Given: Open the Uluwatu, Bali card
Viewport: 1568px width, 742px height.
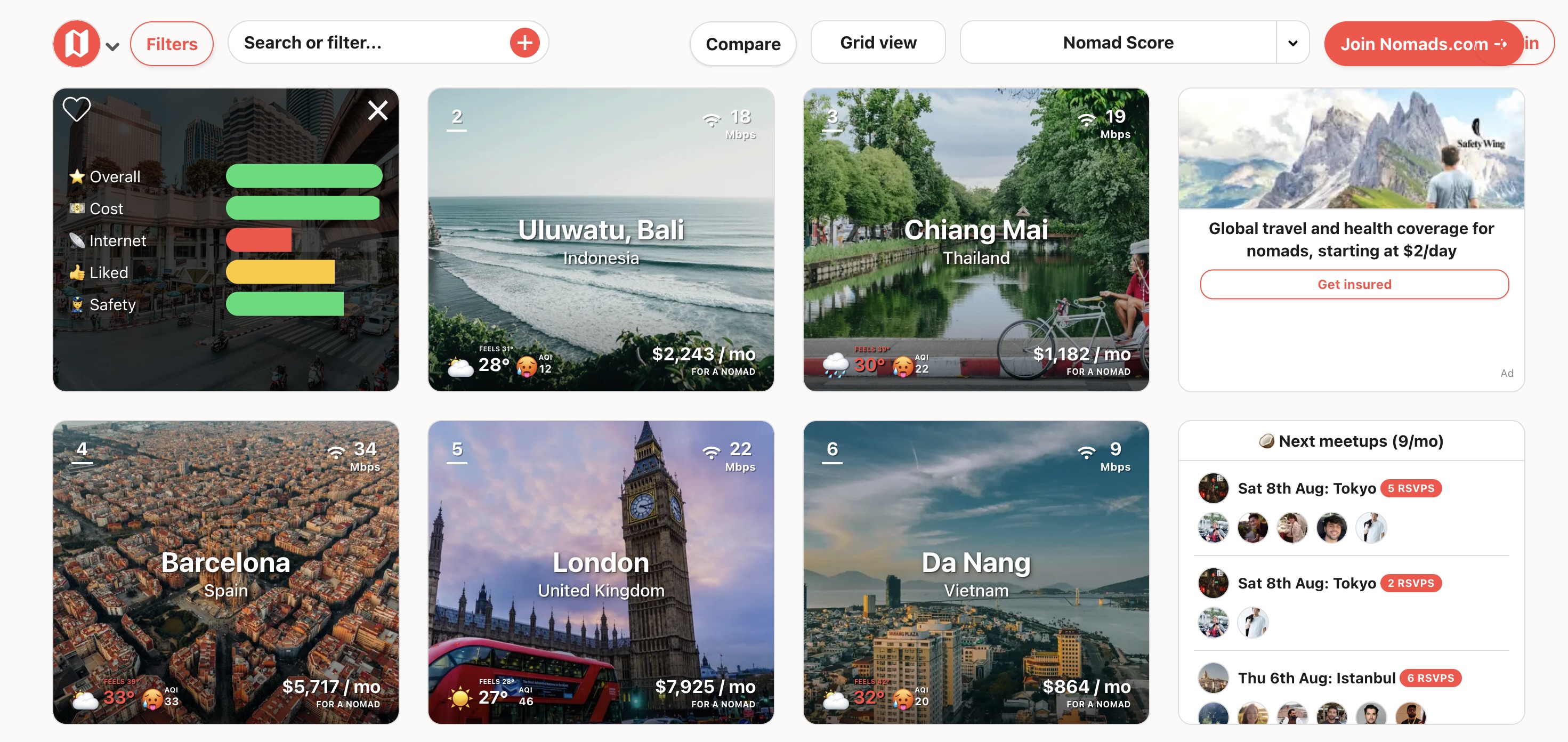Looking at the screenshot, I should (x=601, y=240).
